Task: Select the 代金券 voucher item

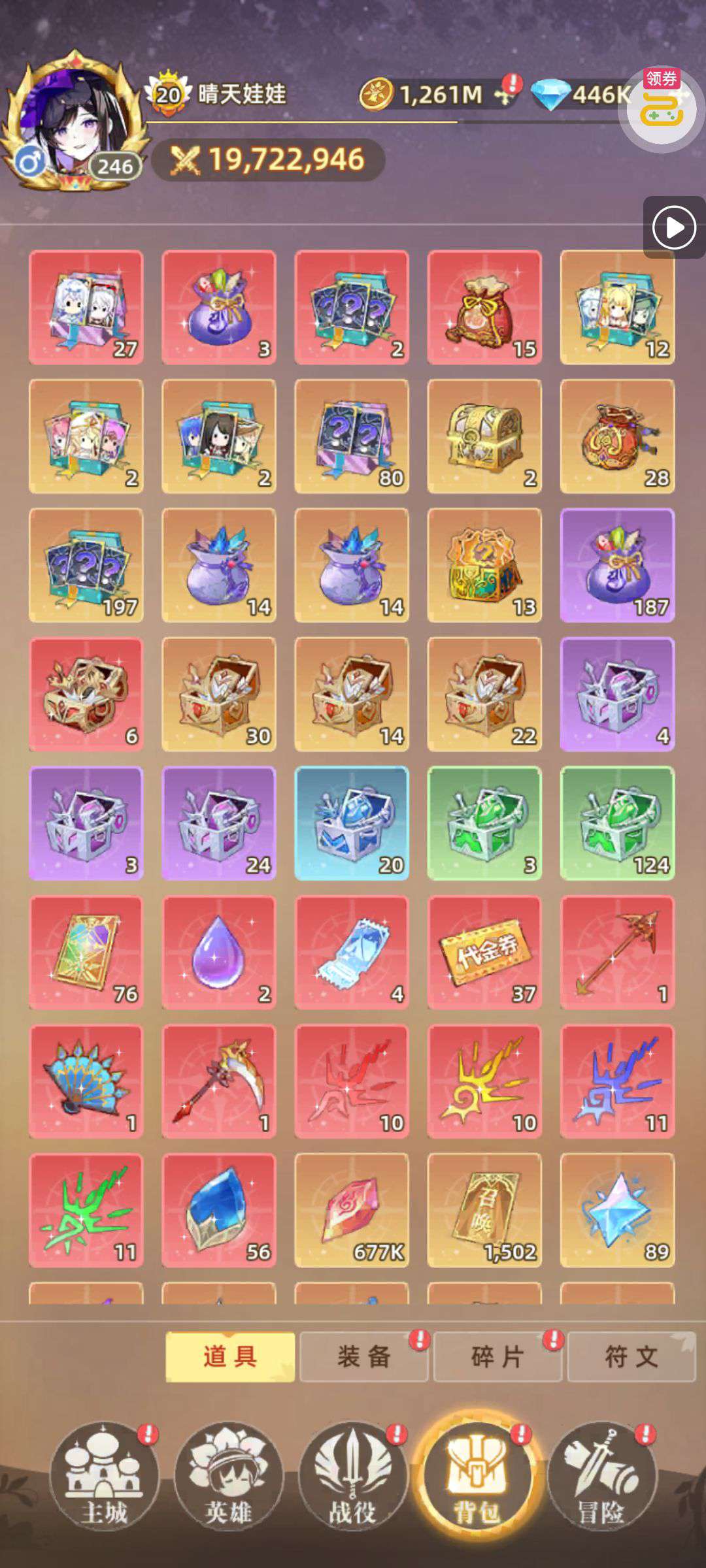Action: (x=484, y=953)
